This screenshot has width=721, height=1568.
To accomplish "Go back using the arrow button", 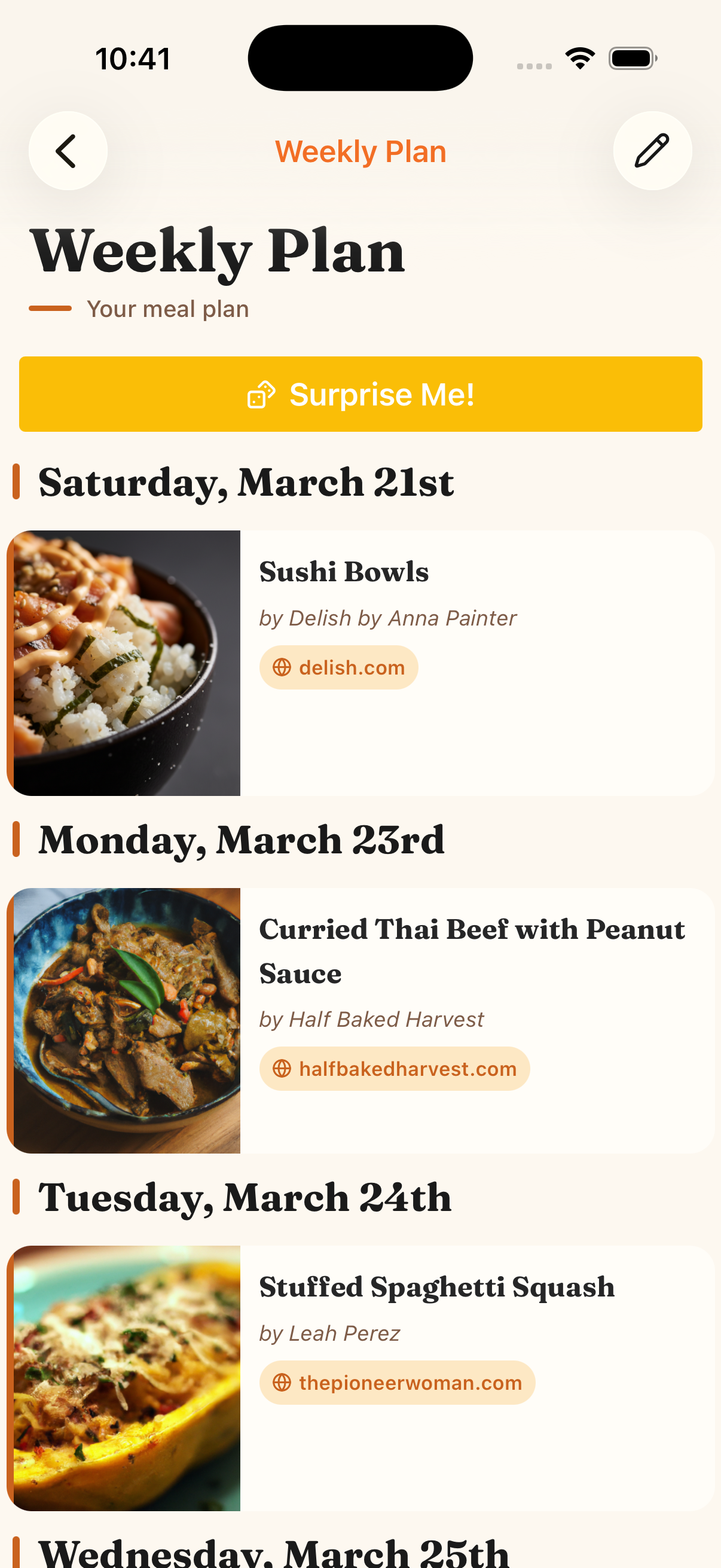I will pos(68,151).
